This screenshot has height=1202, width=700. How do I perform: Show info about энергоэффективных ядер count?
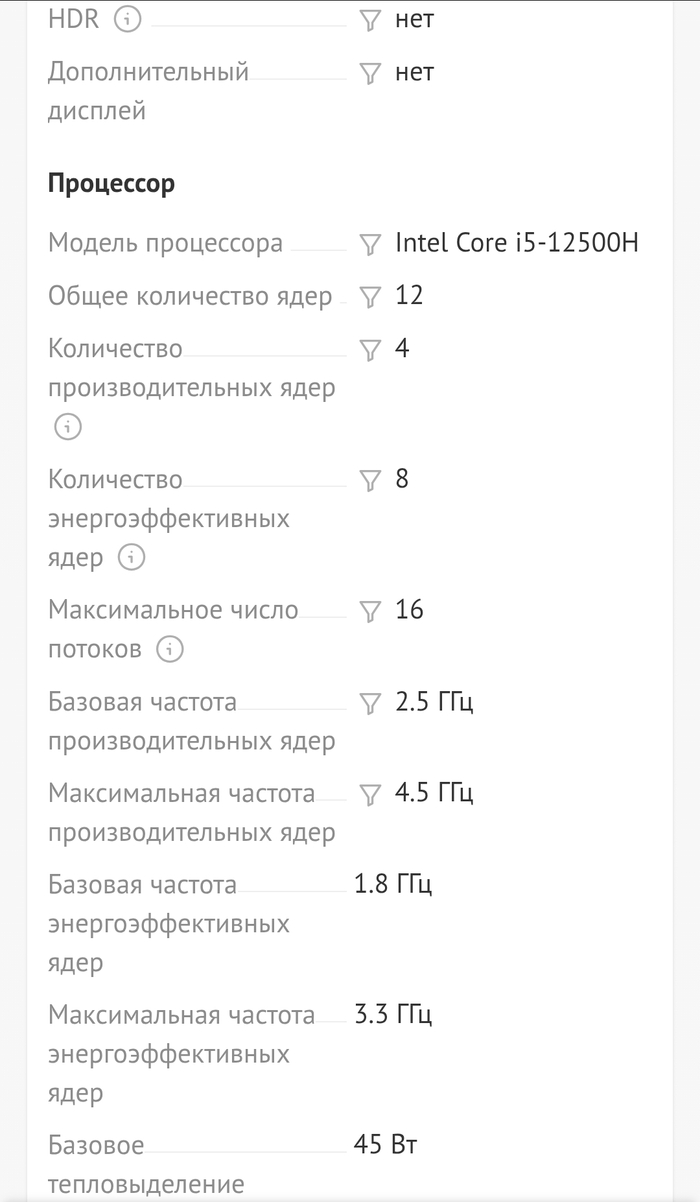coord(131,558)
